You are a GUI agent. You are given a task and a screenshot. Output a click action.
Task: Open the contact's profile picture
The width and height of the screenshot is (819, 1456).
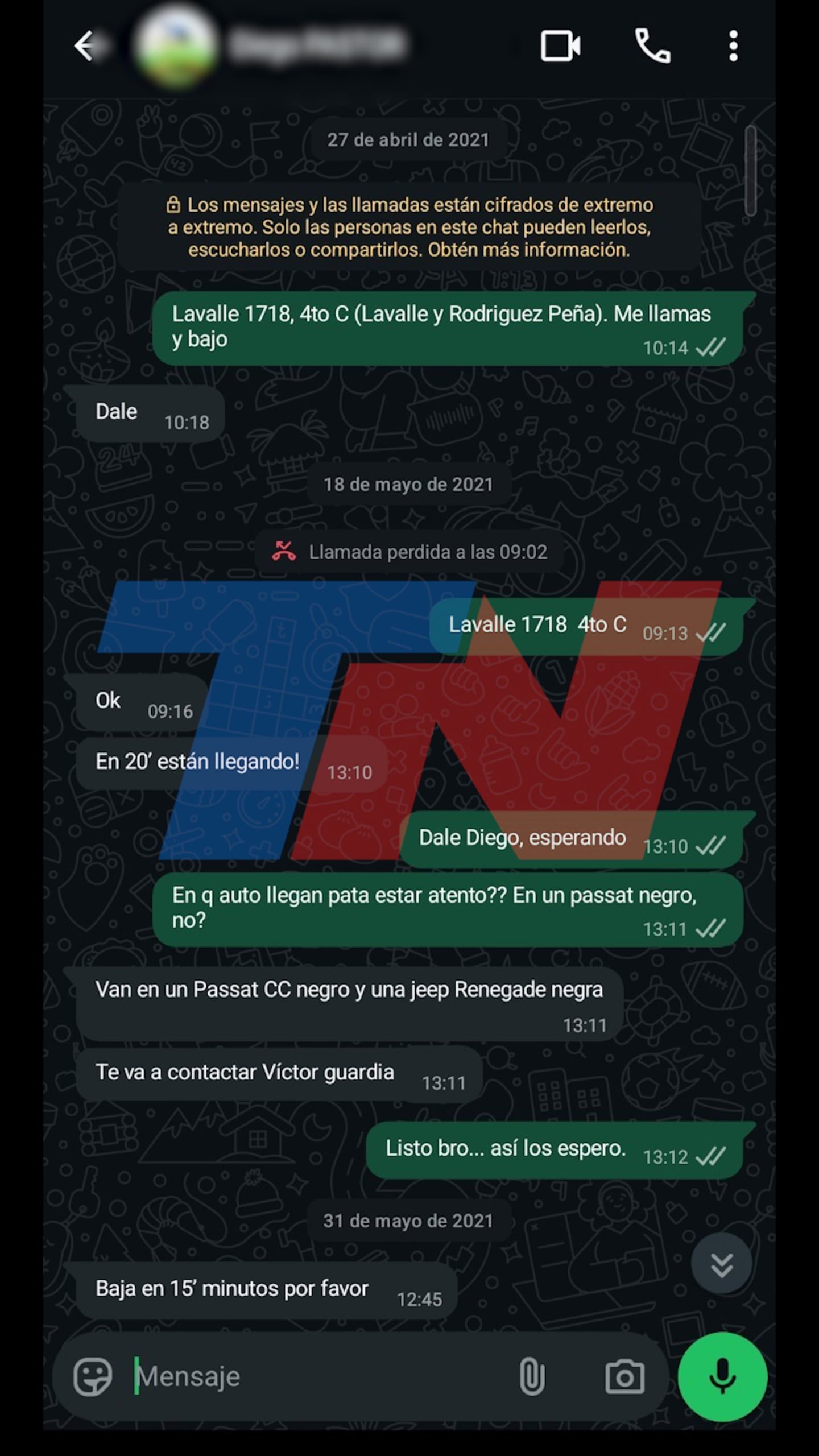pos(175,45)
